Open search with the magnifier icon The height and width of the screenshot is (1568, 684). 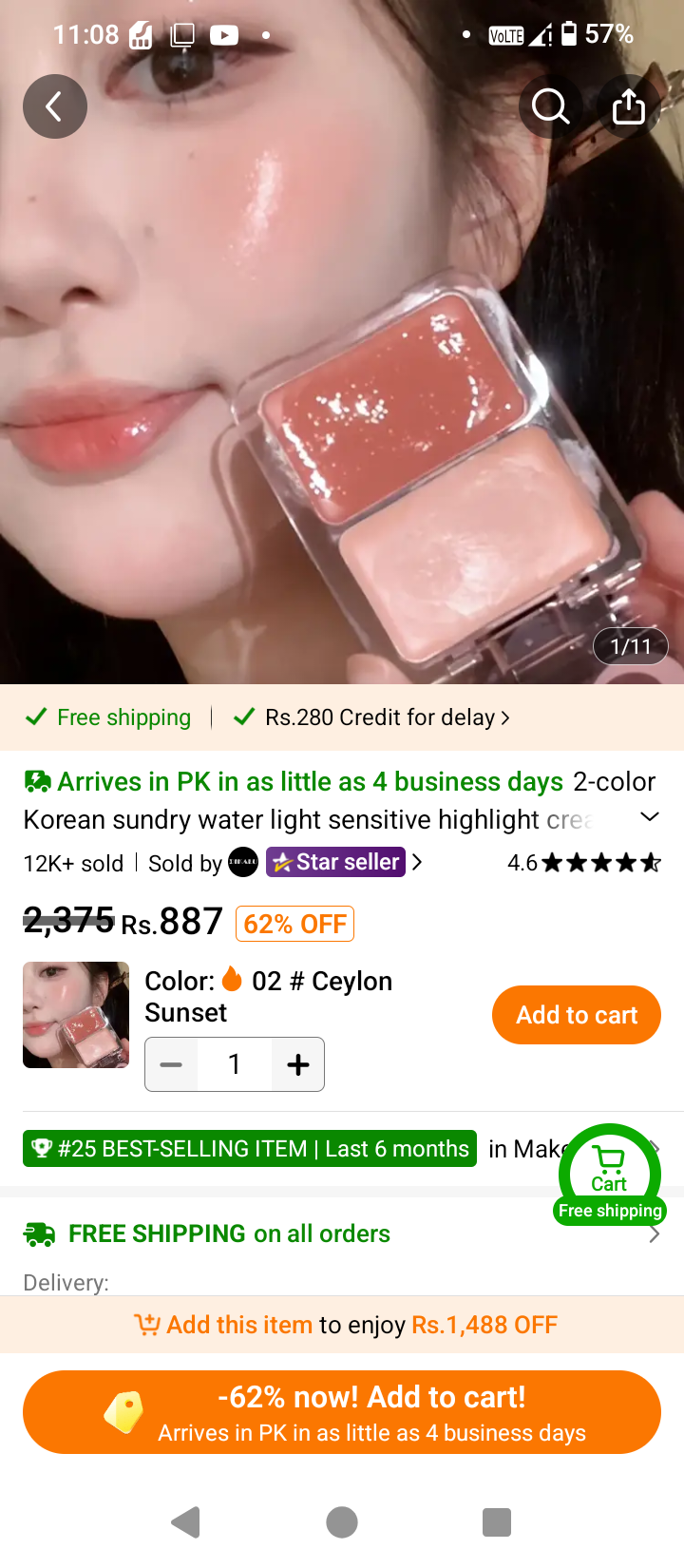pos(551,106)
